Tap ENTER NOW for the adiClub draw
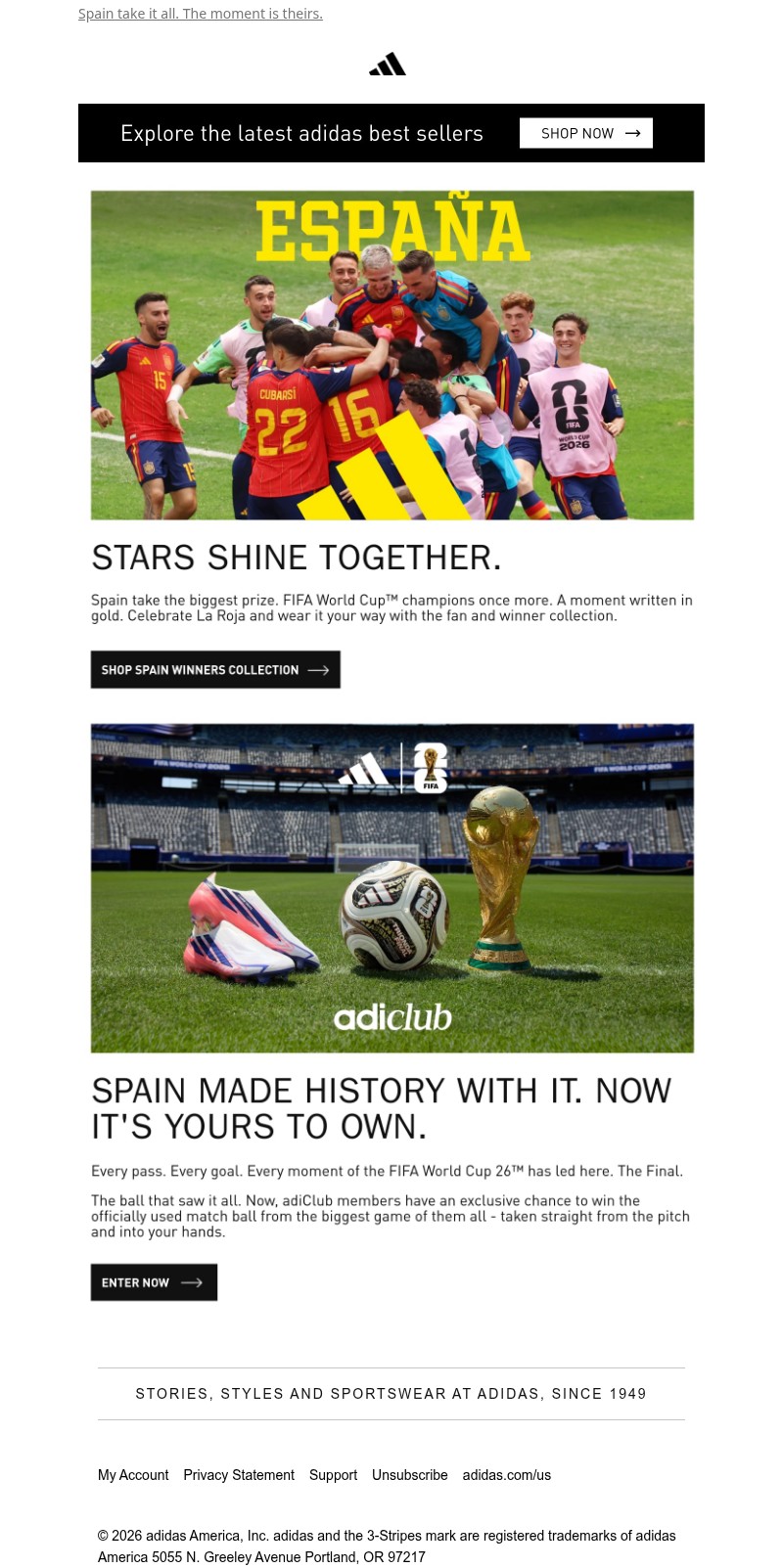This screenshot has height=1568, width=783. 154,1282
